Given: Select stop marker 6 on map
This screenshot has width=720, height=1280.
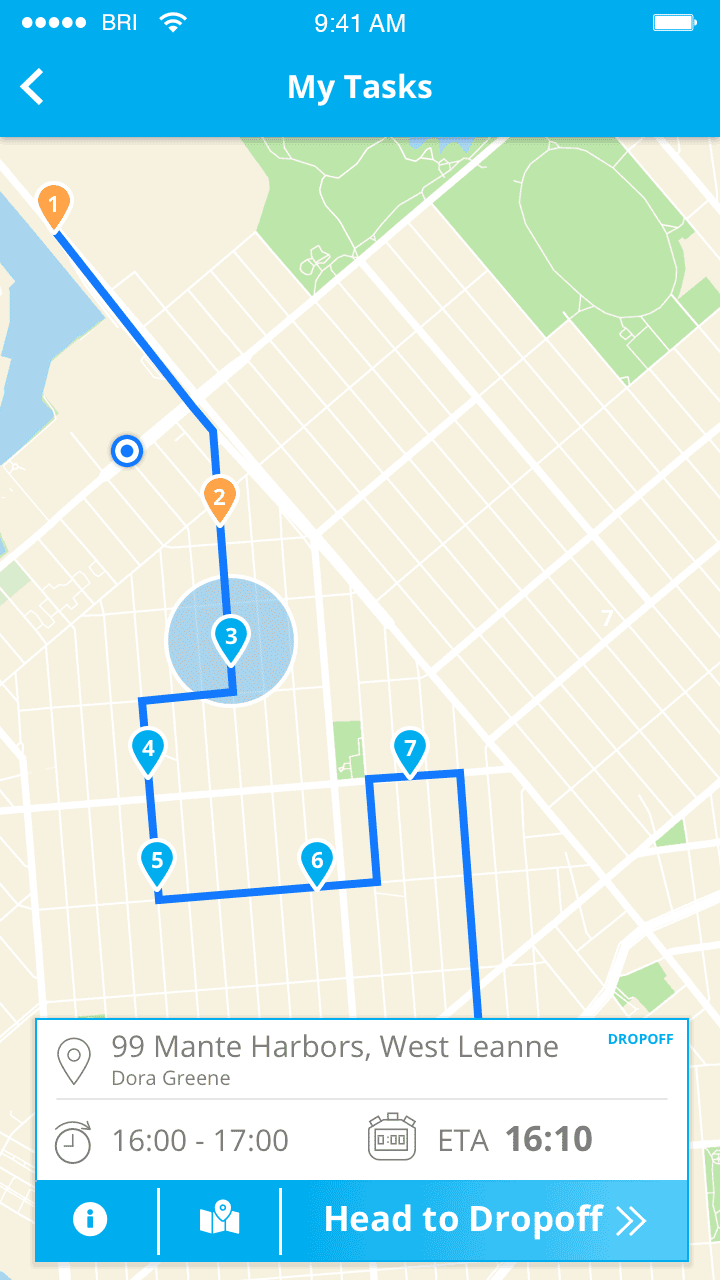Looking at the screenshot, I should pos(316,861).
